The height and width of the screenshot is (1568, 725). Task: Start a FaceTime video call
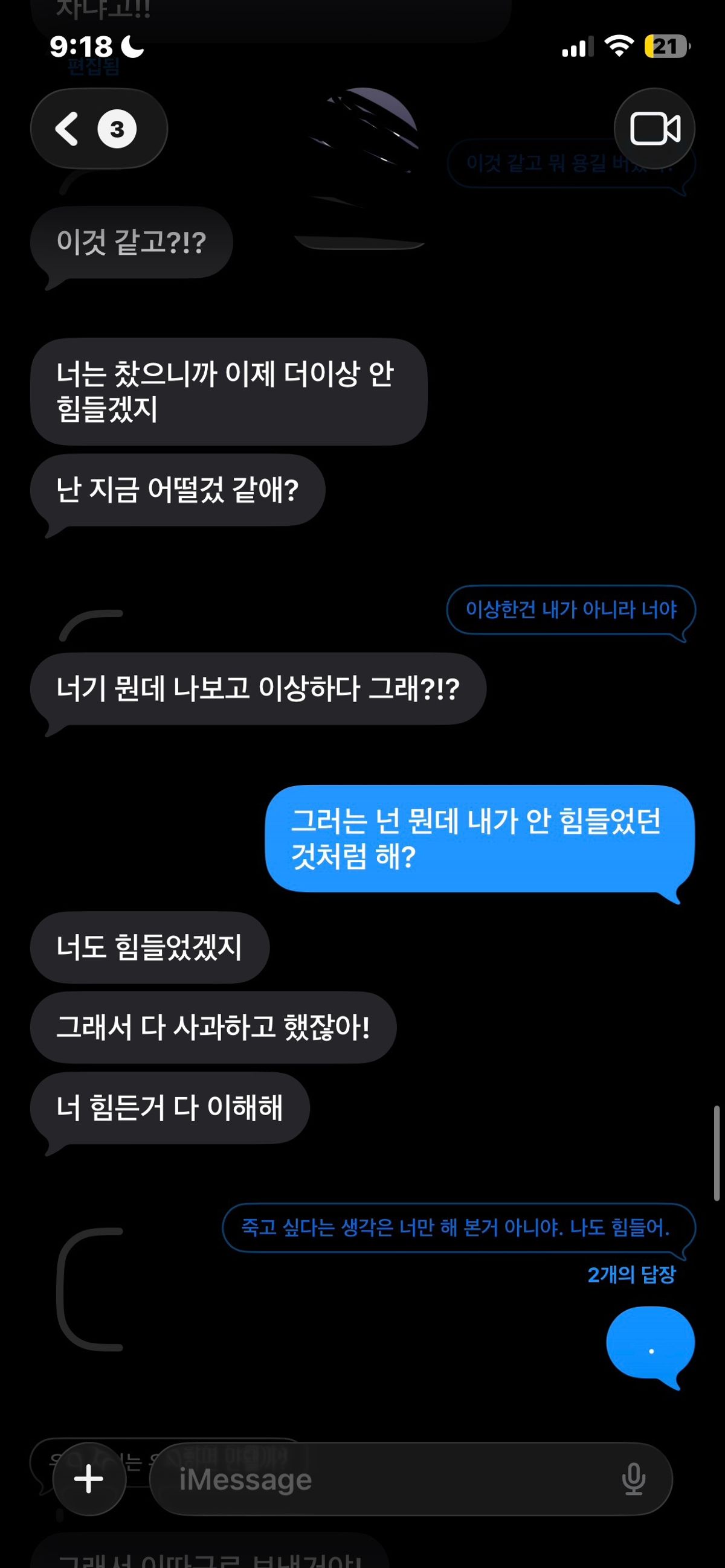[654, 129]
